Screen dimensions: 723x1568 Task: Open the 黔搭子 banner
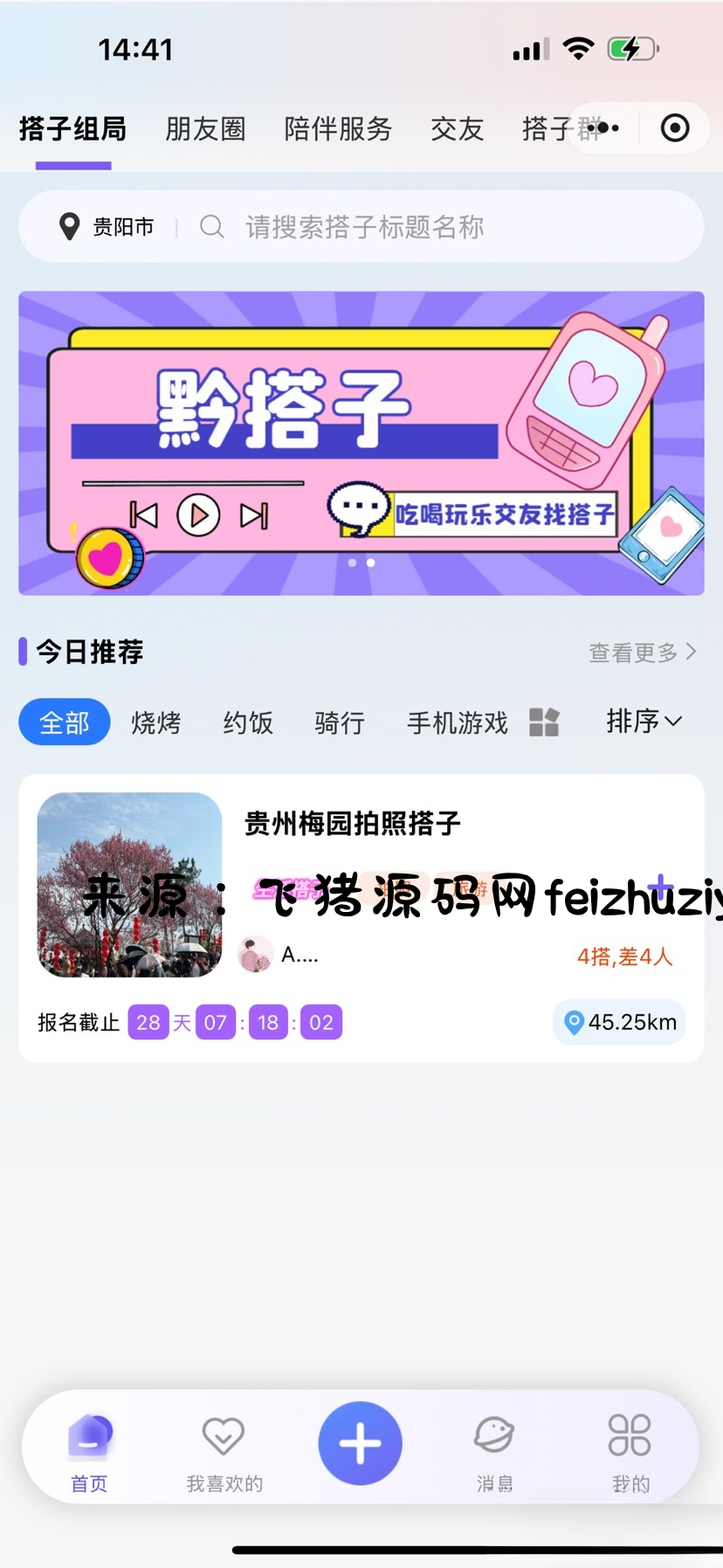361,443
